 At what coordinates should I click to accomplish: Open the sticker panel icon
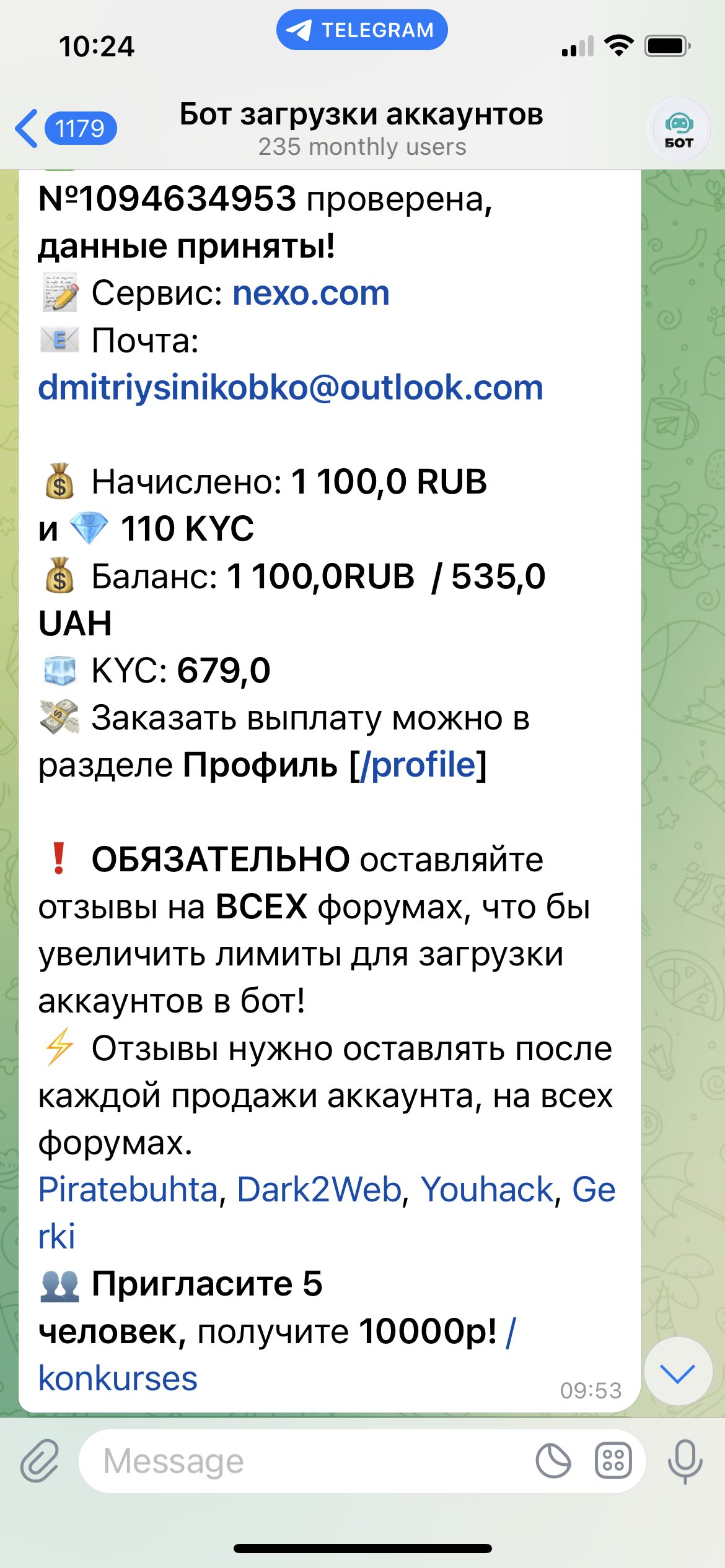tap(553, 1461)
